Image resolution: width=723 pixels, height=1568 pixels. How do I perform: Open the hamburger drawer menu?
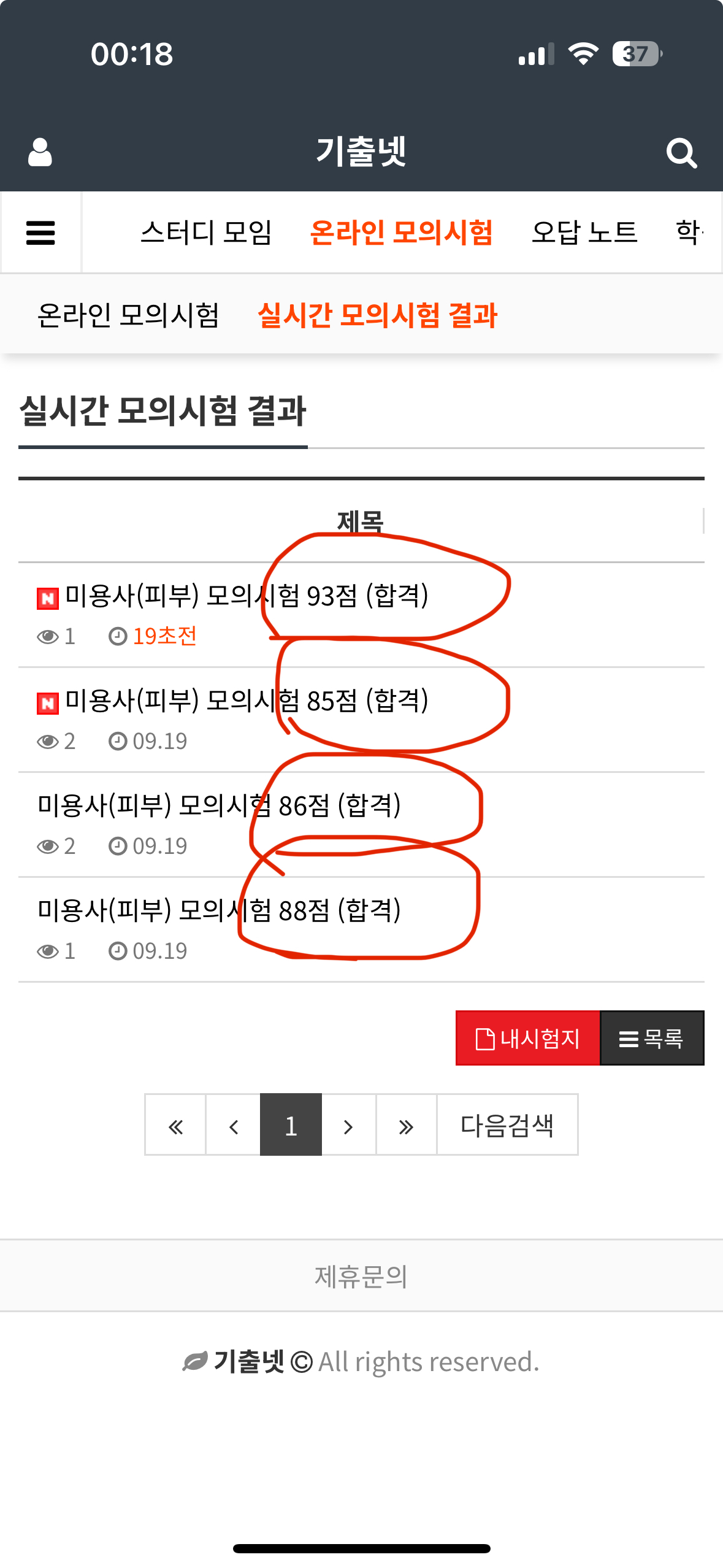(x=40, y=233)
